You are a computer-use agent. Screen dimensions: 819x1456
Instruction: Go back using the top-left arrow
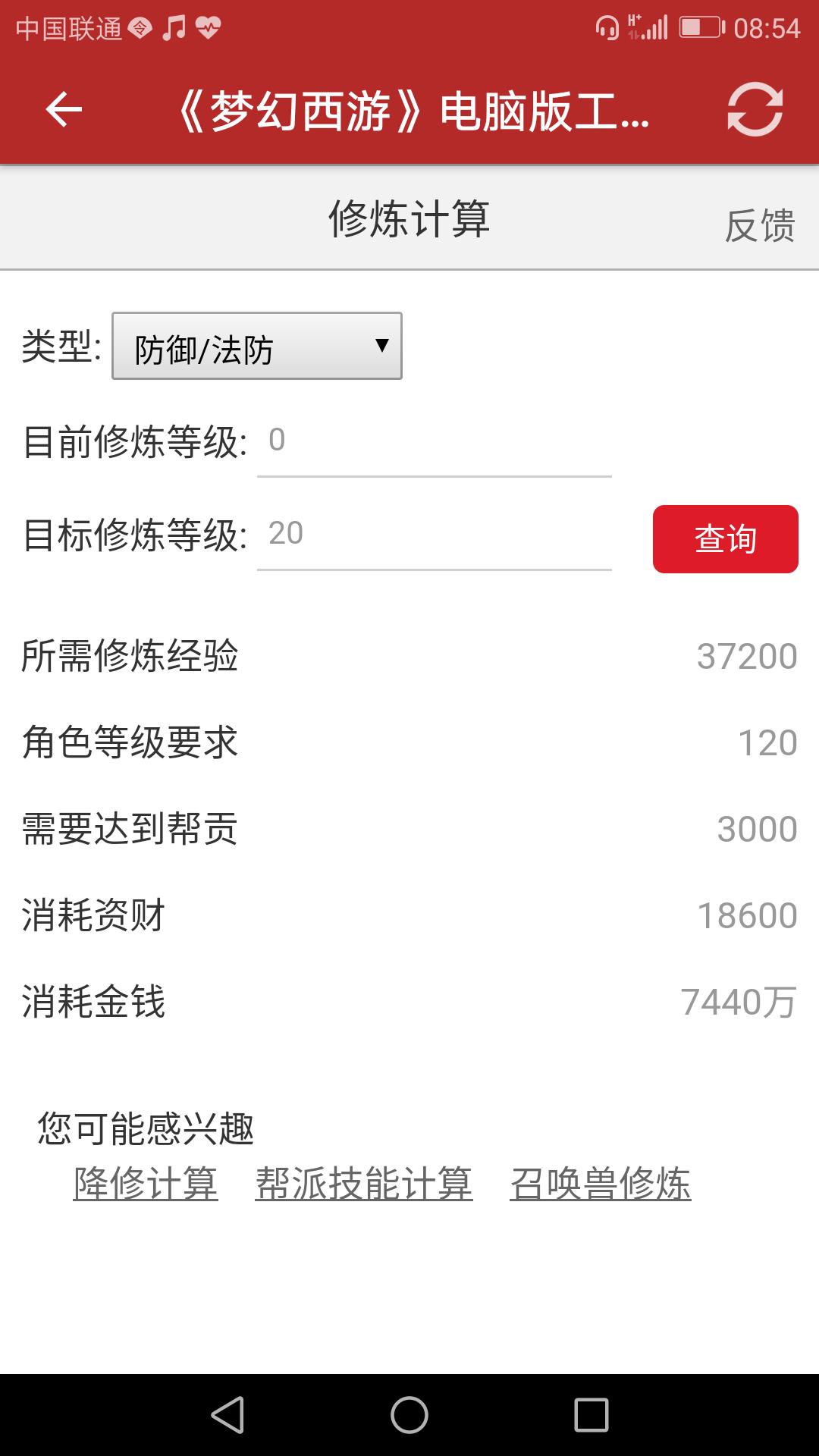click(x=64, y=110)
